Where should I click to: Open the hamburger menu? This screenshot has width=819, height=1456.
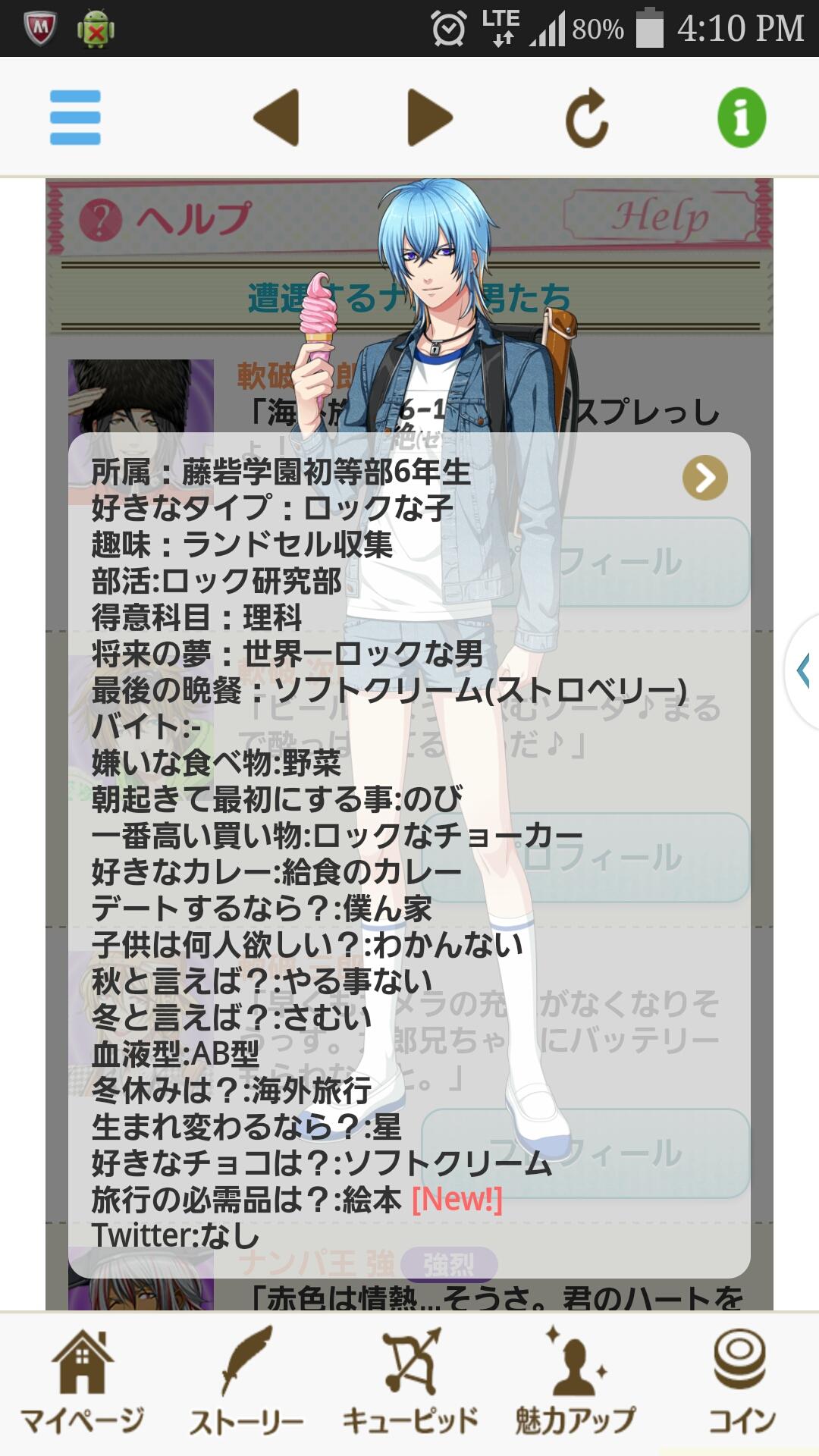tap(75, 118)
